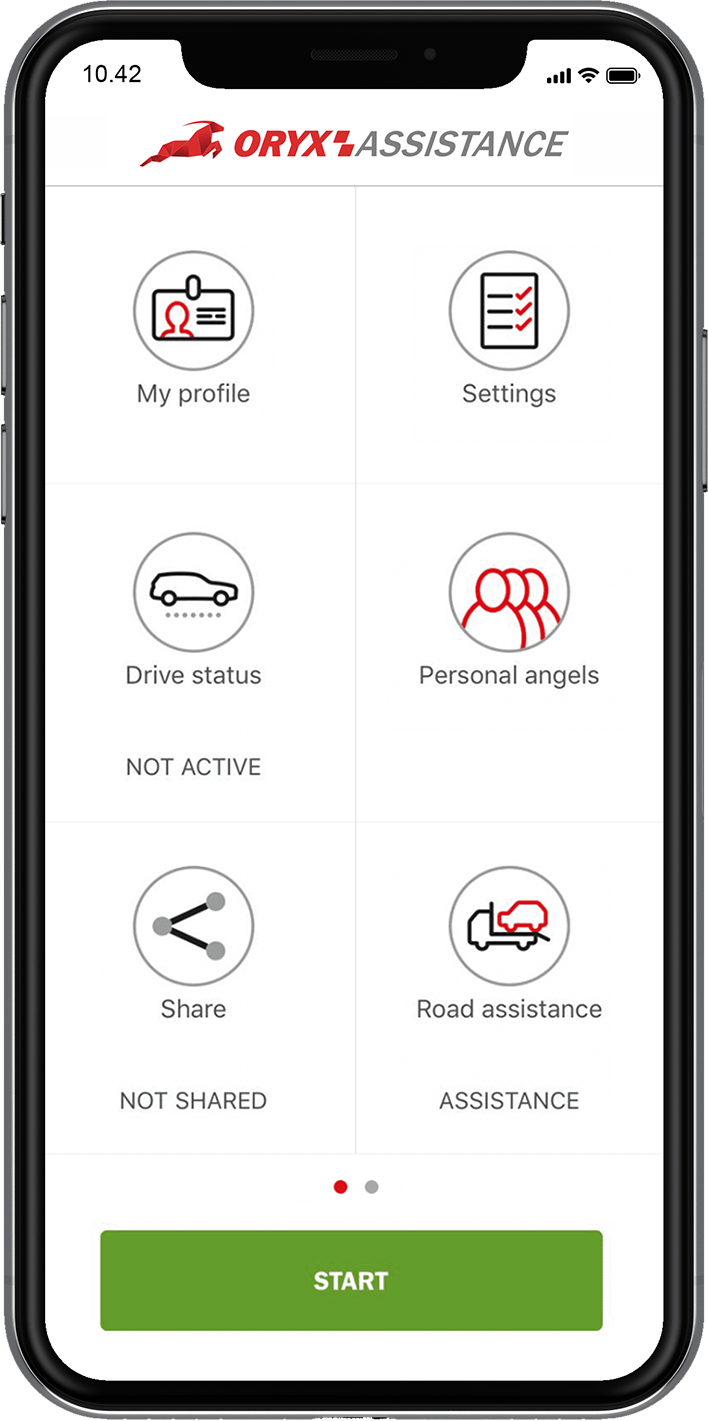Viewport: 708px width, 1421px height.
Task: Go to the second page dot
Action: click(372, 1188)
